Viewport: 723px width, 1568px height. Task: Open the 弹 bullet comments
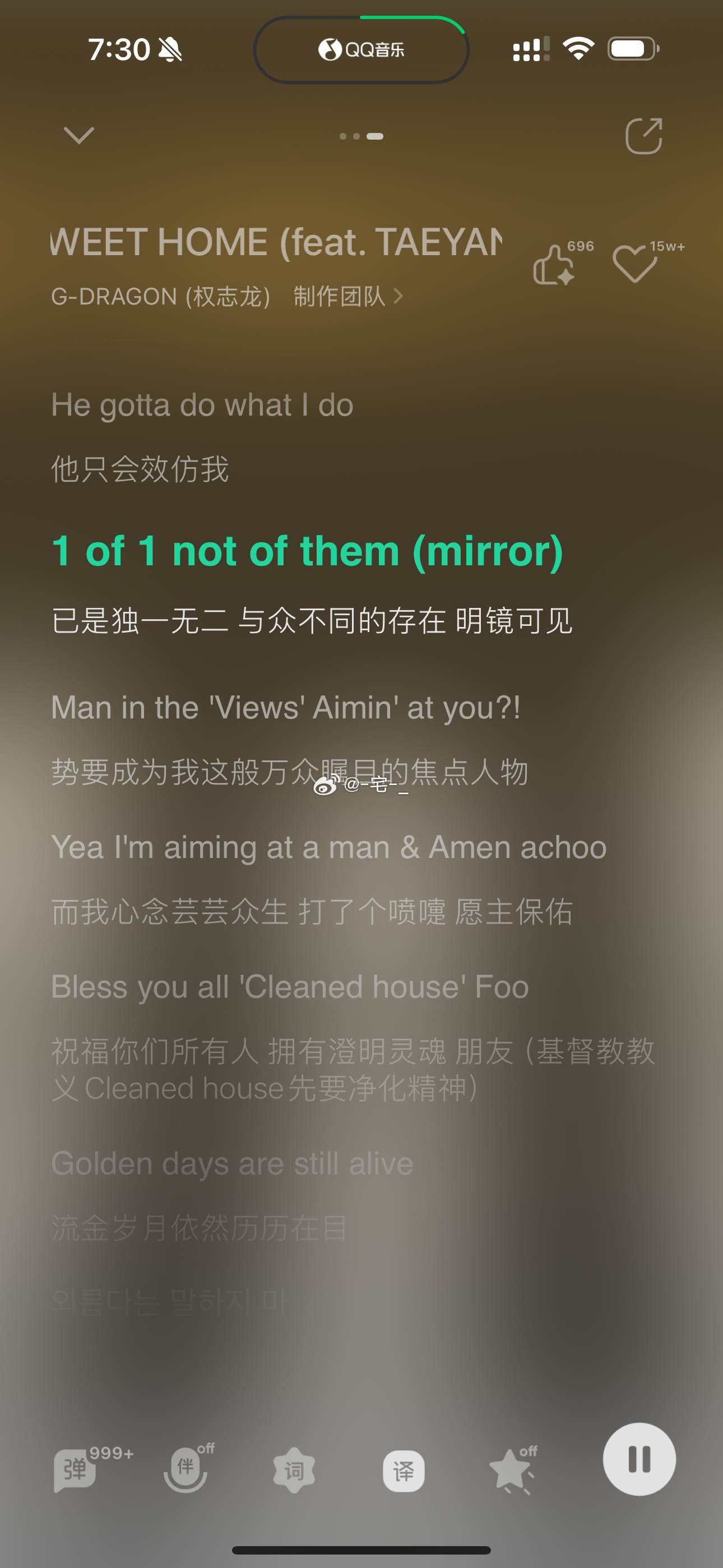[x=76, y=1470]
